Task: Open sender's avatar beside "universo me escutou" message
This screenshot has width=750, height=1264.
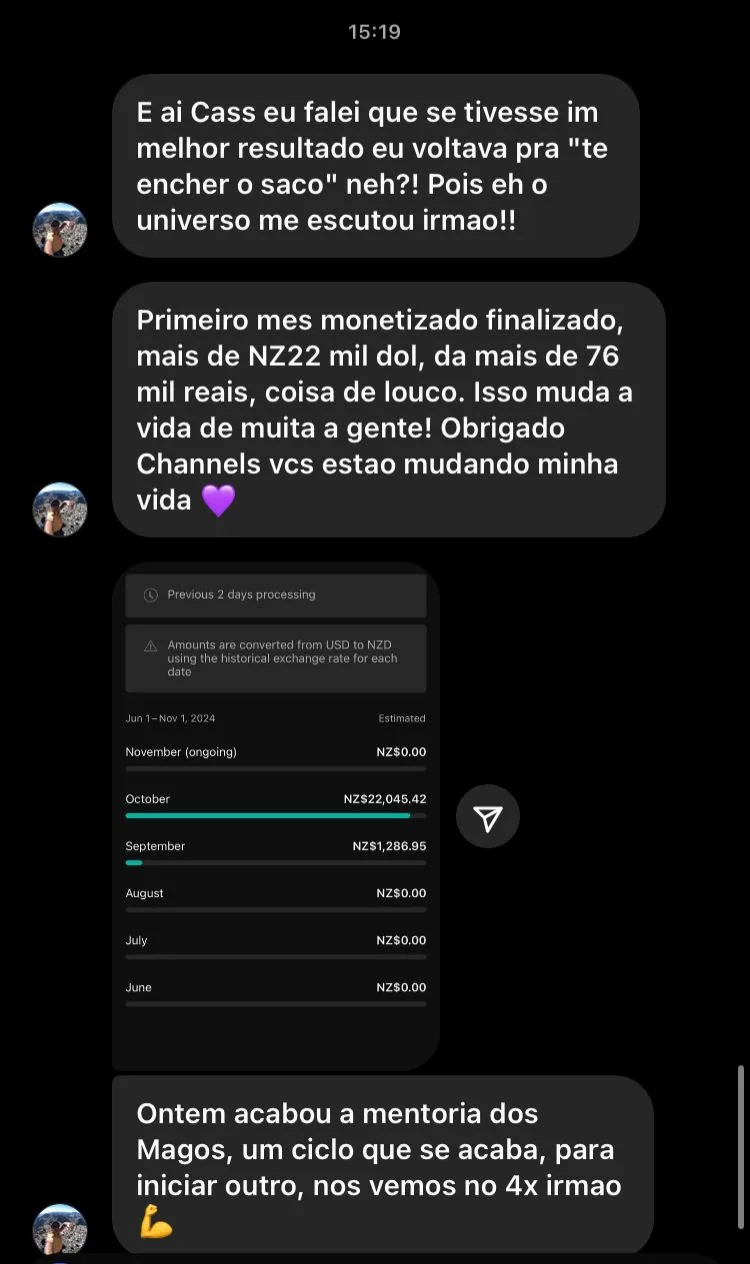Action: [x=60, y=230]
